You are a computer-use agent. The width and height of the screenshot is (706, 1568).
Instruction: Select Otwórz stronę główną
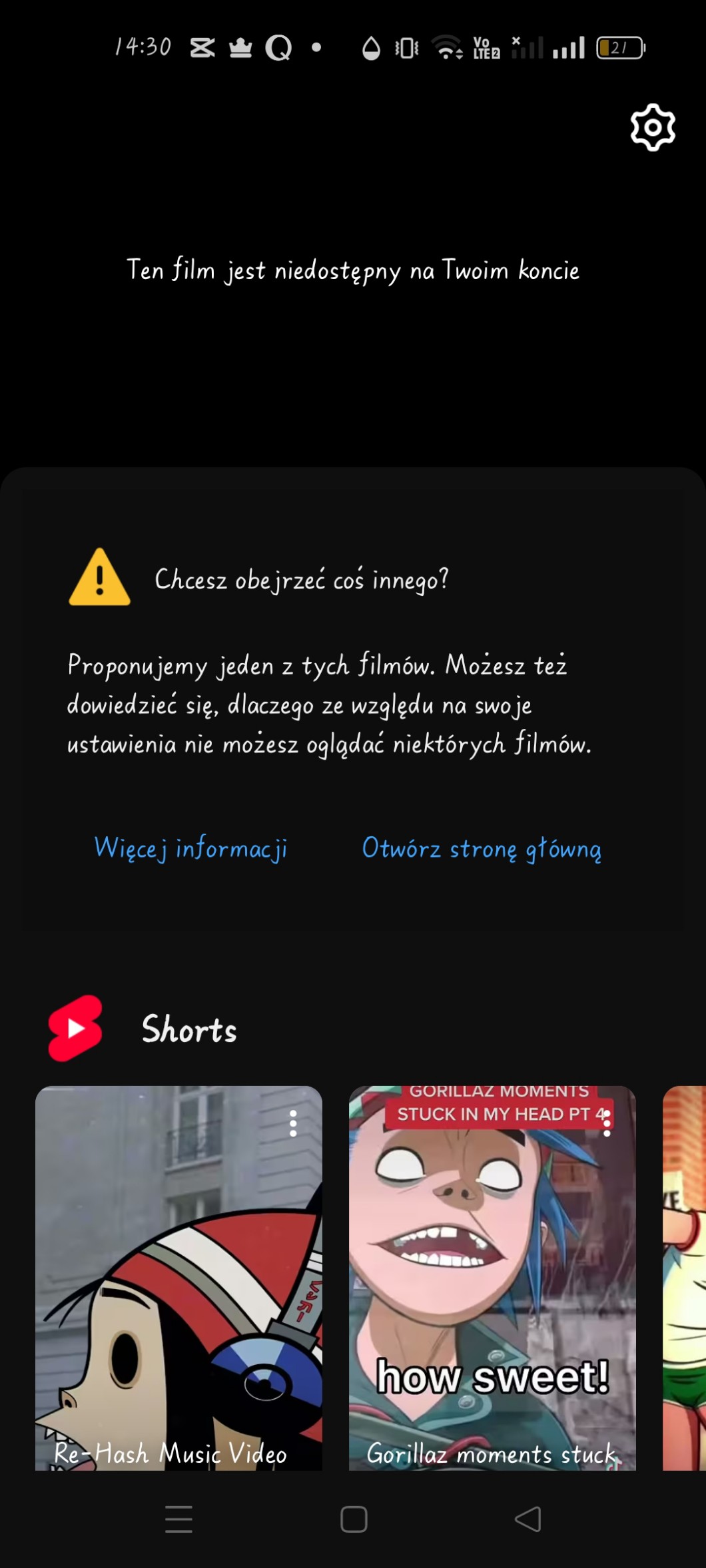click(482, 848)
